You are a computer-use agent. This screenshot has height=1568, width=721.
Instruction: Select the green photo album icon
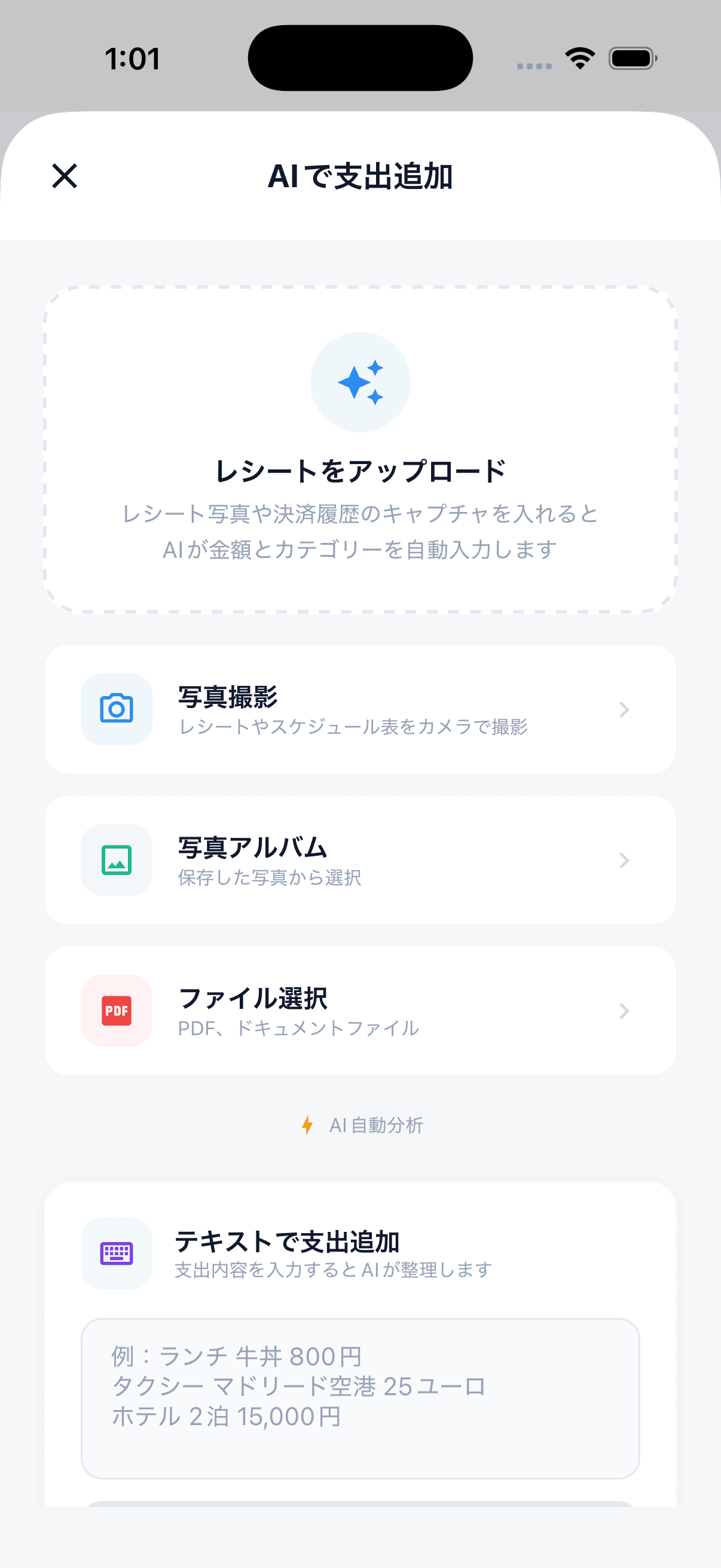point(116,860)
